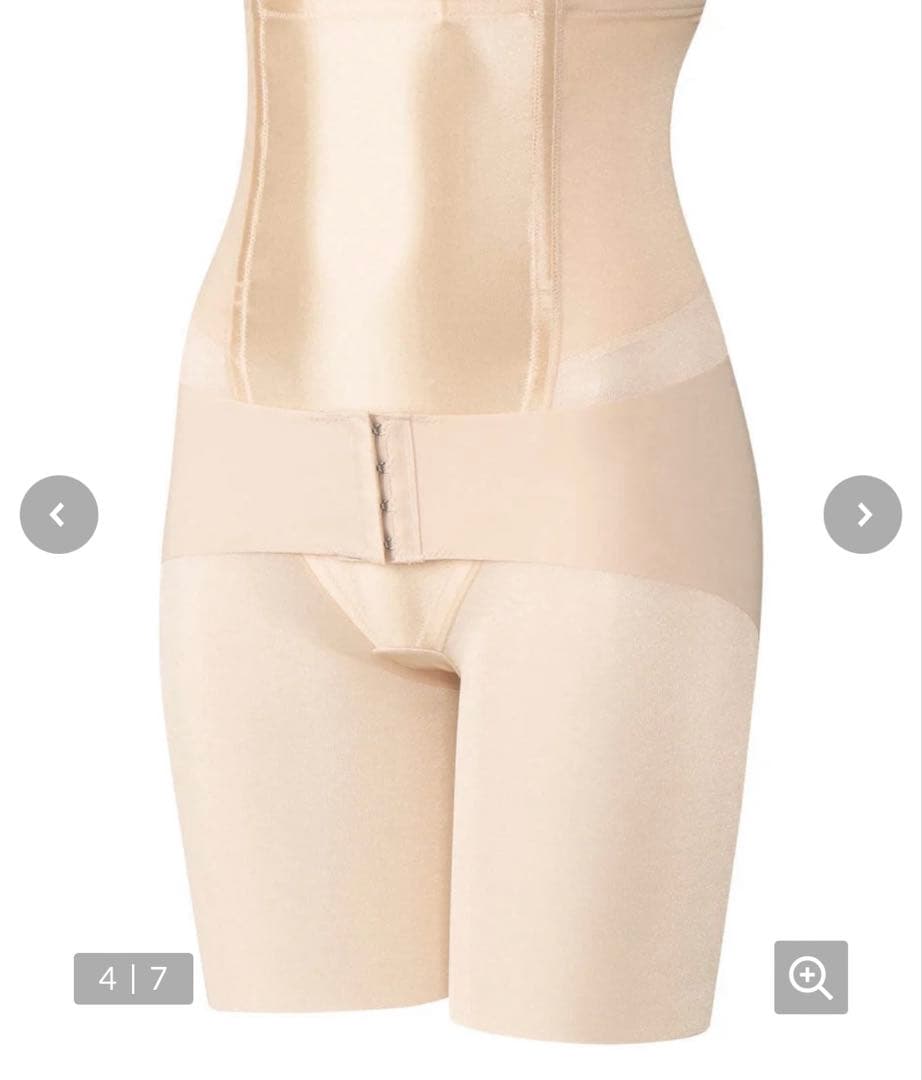922x1080 pixels.
Task: Show the next product image
Action: (x=862, y=514)
